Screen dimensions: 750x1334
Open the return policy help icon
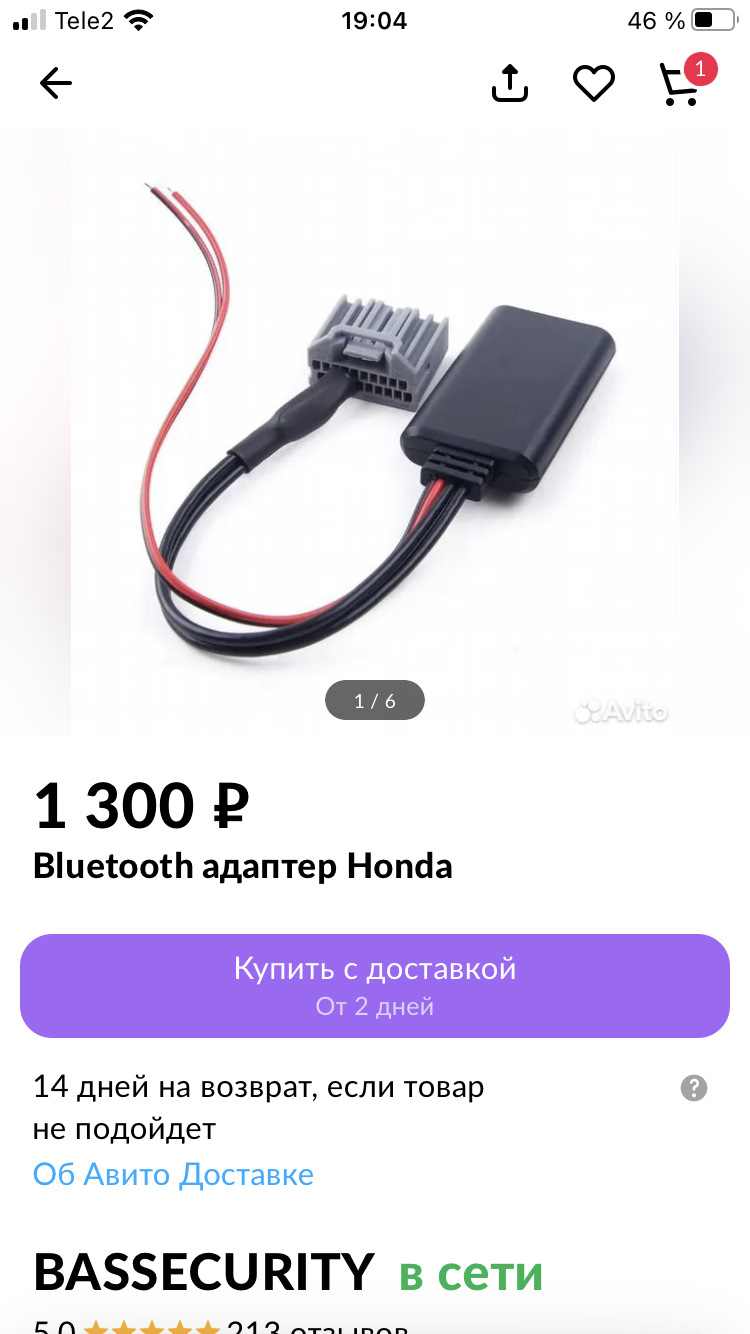(693, 1089)
